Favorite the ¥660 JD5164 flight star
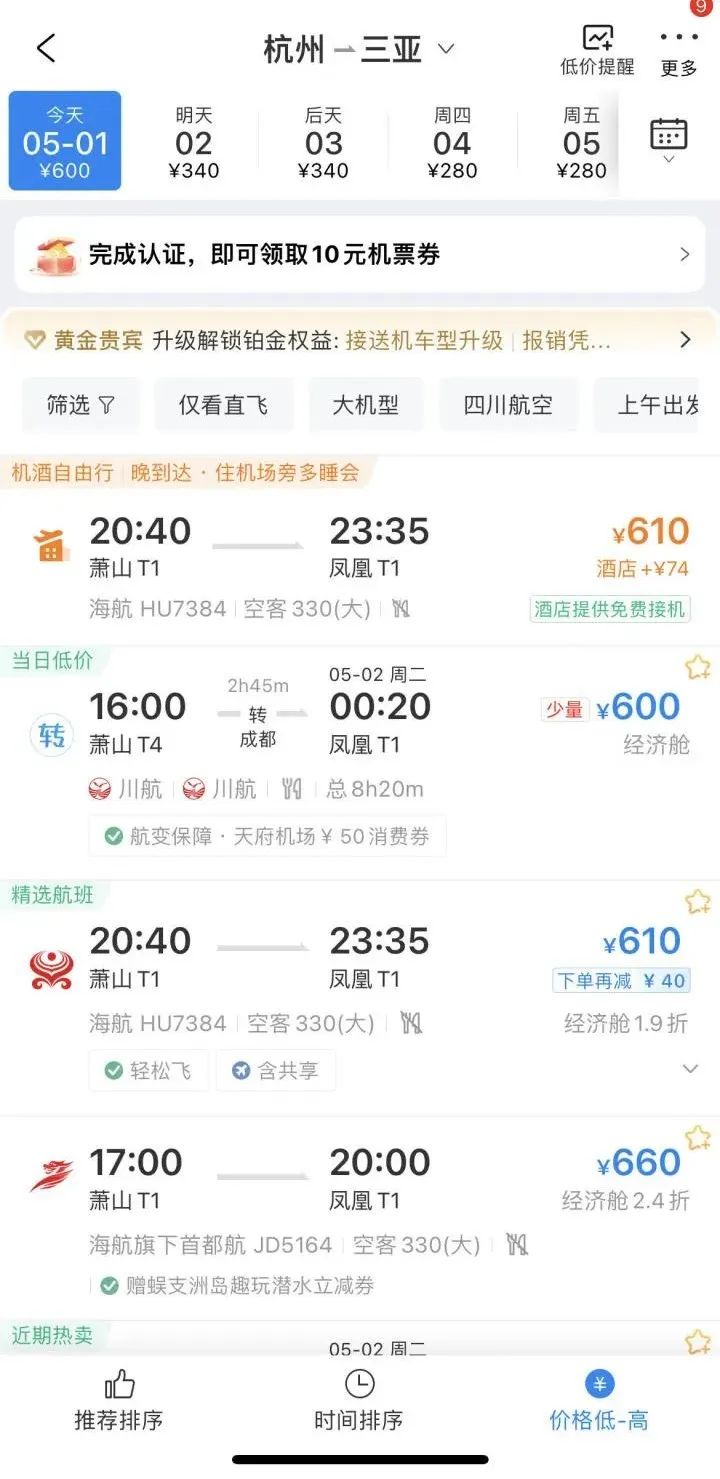 tap(697, 1138)
